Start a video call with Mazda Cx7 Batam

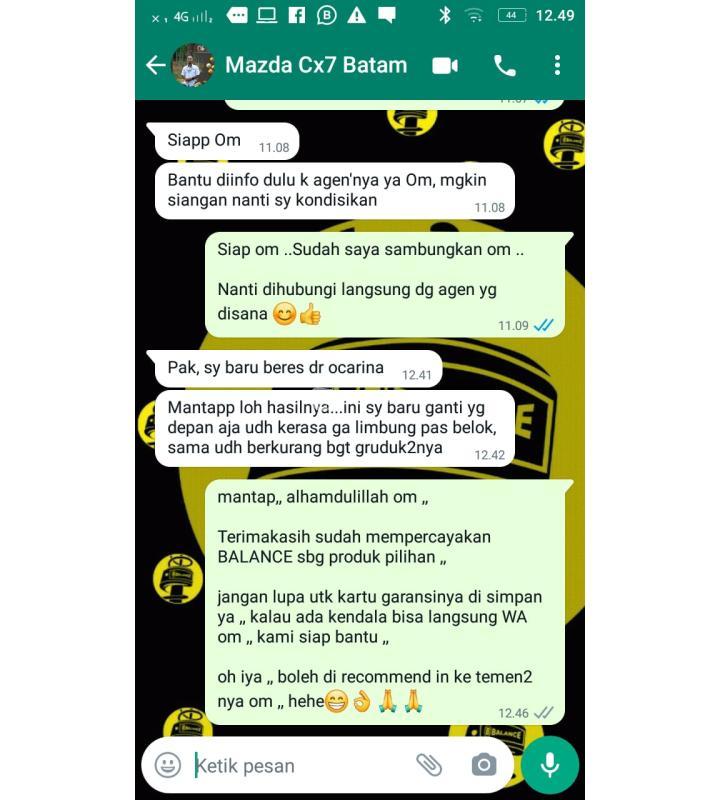coord(445,66)
